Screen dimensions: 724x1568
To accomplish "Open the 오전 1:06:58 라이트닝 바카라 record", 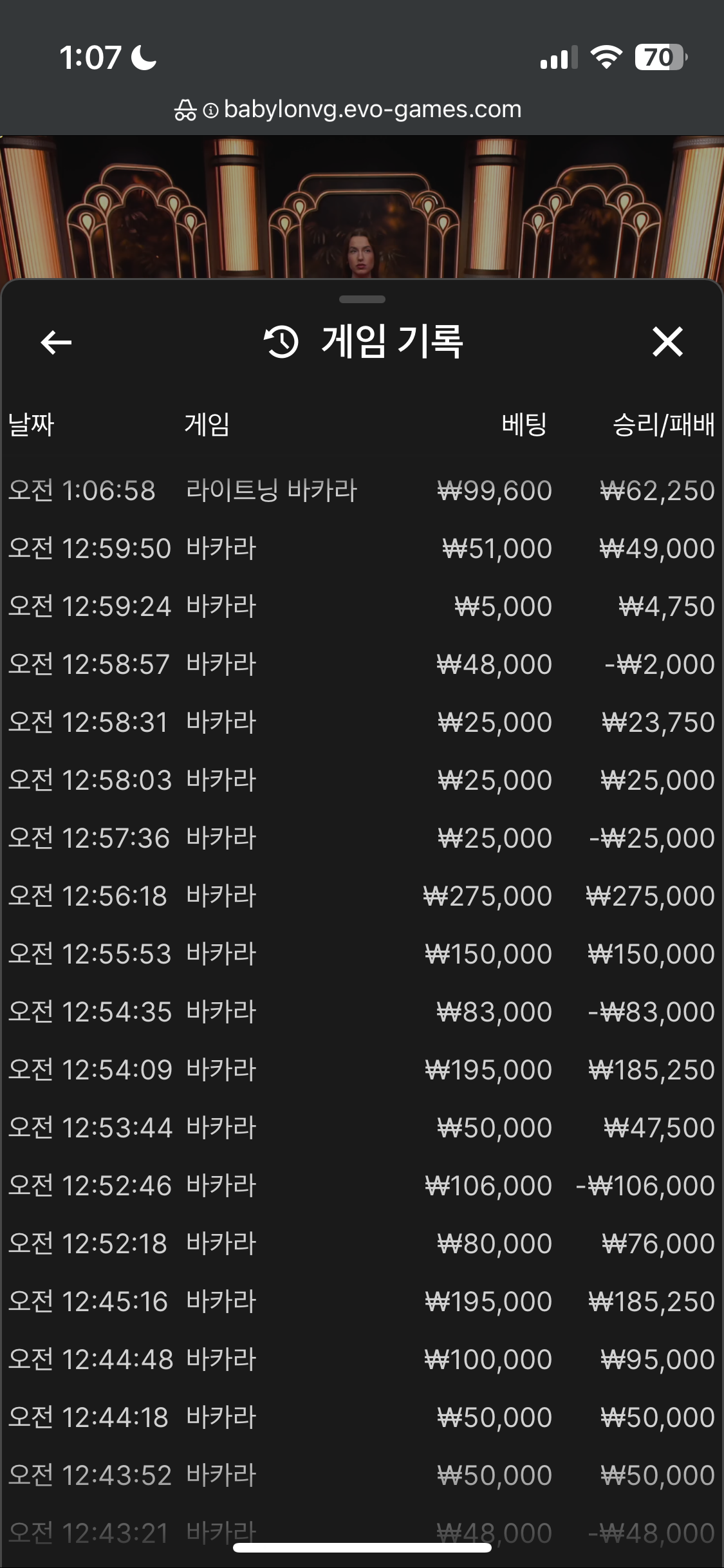I will [x=362, y=490].
